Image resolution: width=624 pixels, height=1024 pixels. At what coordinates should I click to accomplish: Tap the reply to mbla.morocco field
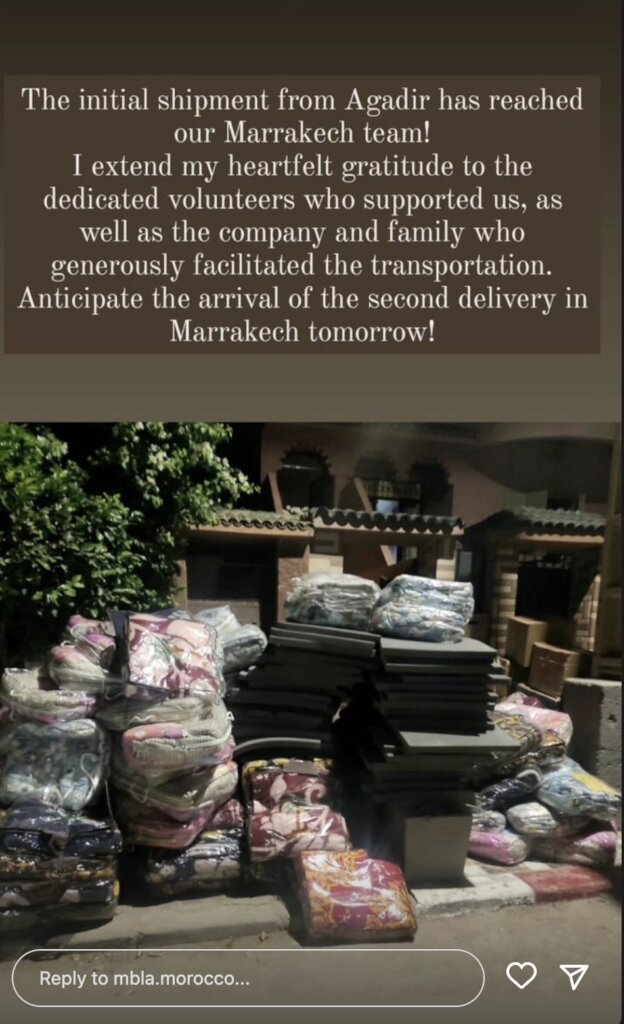coord(248,977)
